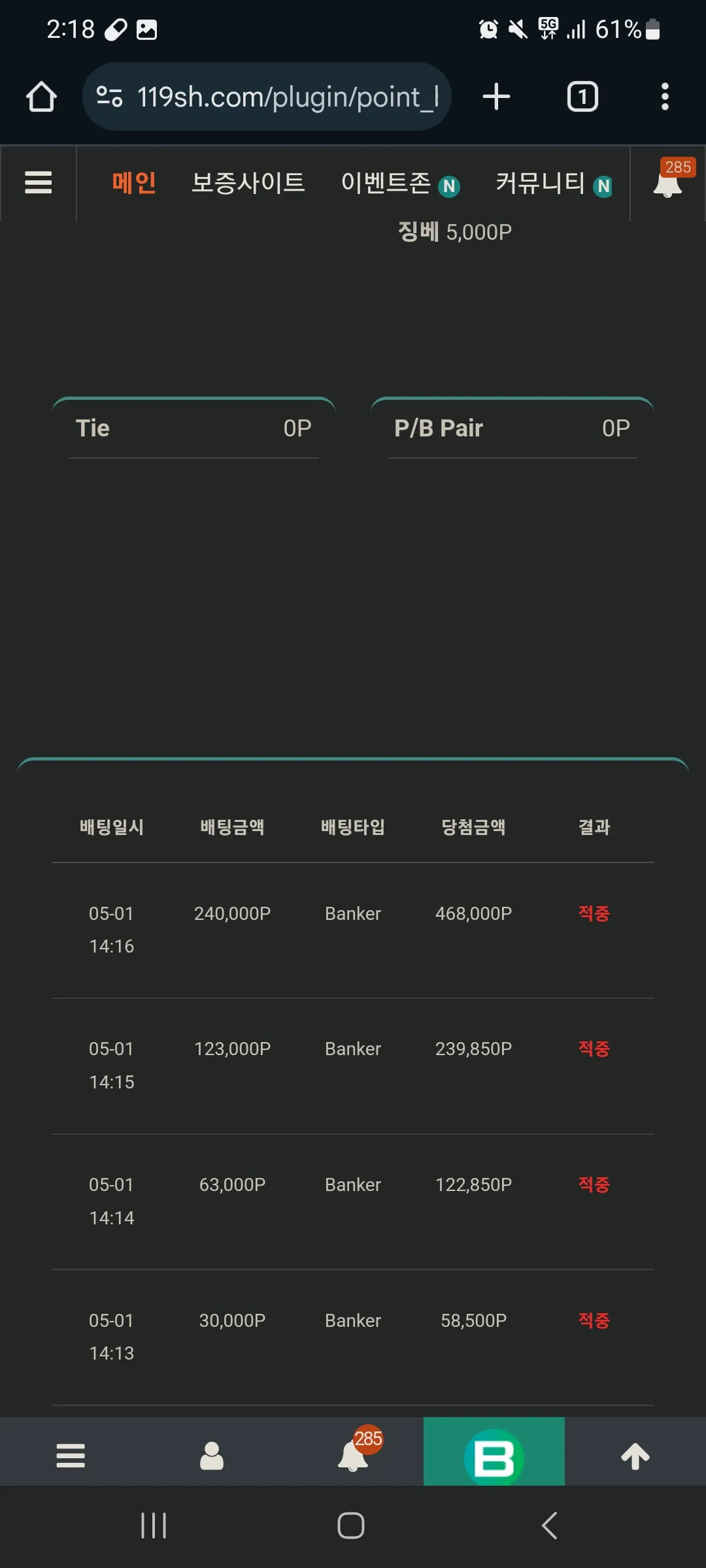This screenshot has height=1568, width=706.
Task: Open the browser overflow menu
Action: pyautogui.click(x=665, y=97)
